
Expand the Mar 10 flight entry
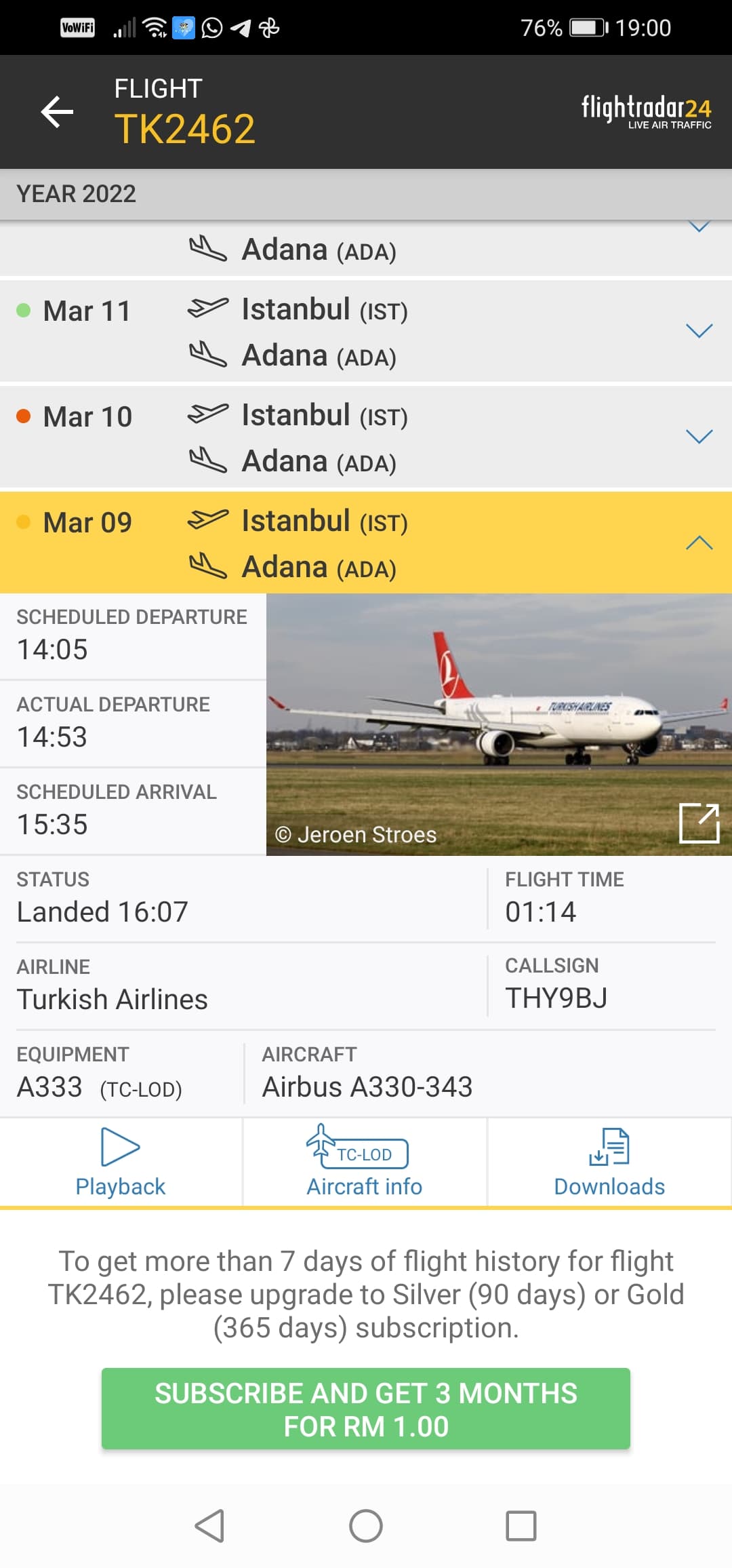point(699,437)
